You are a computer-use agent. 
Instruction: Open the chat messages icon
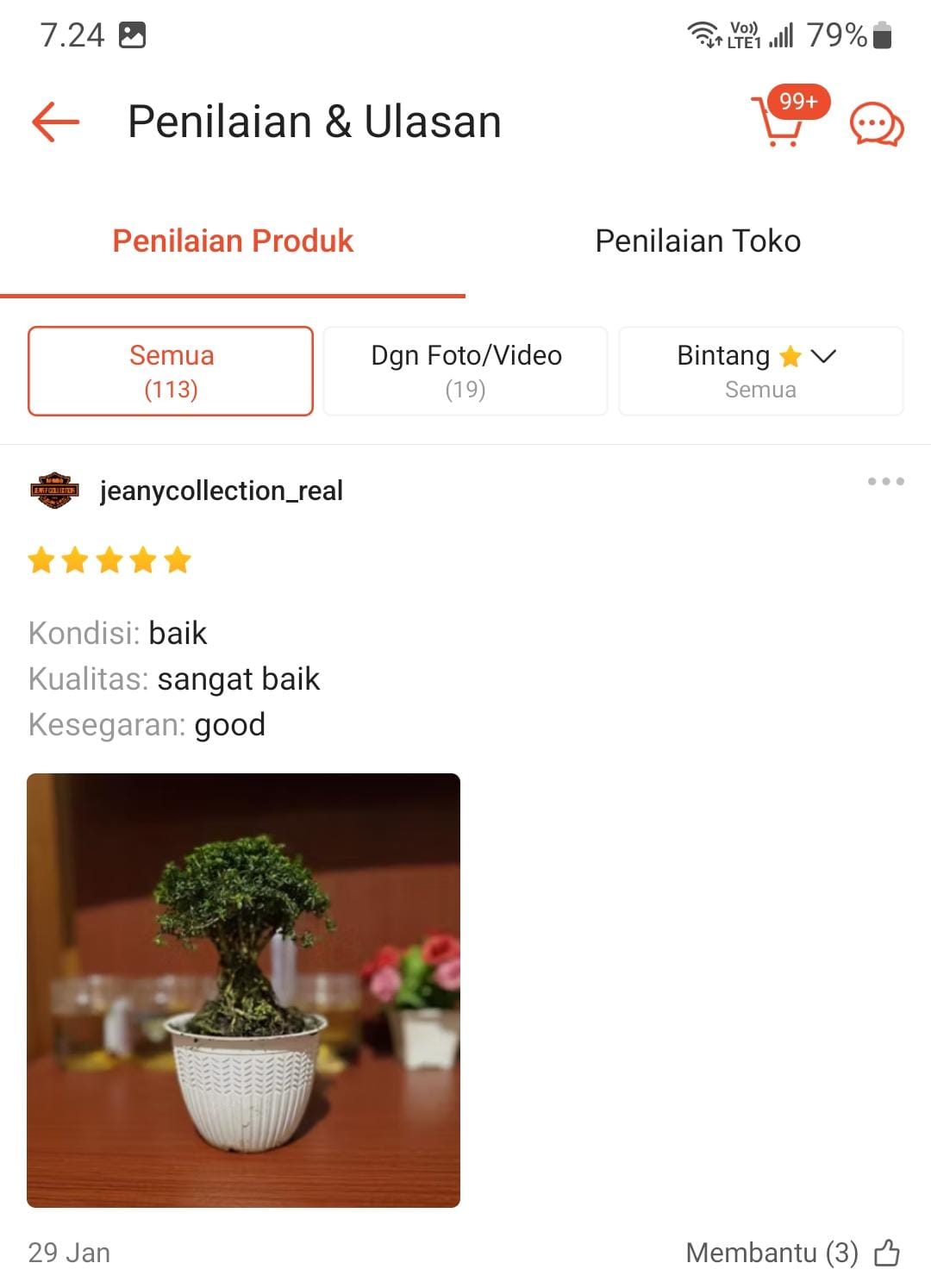pos(874,124)
